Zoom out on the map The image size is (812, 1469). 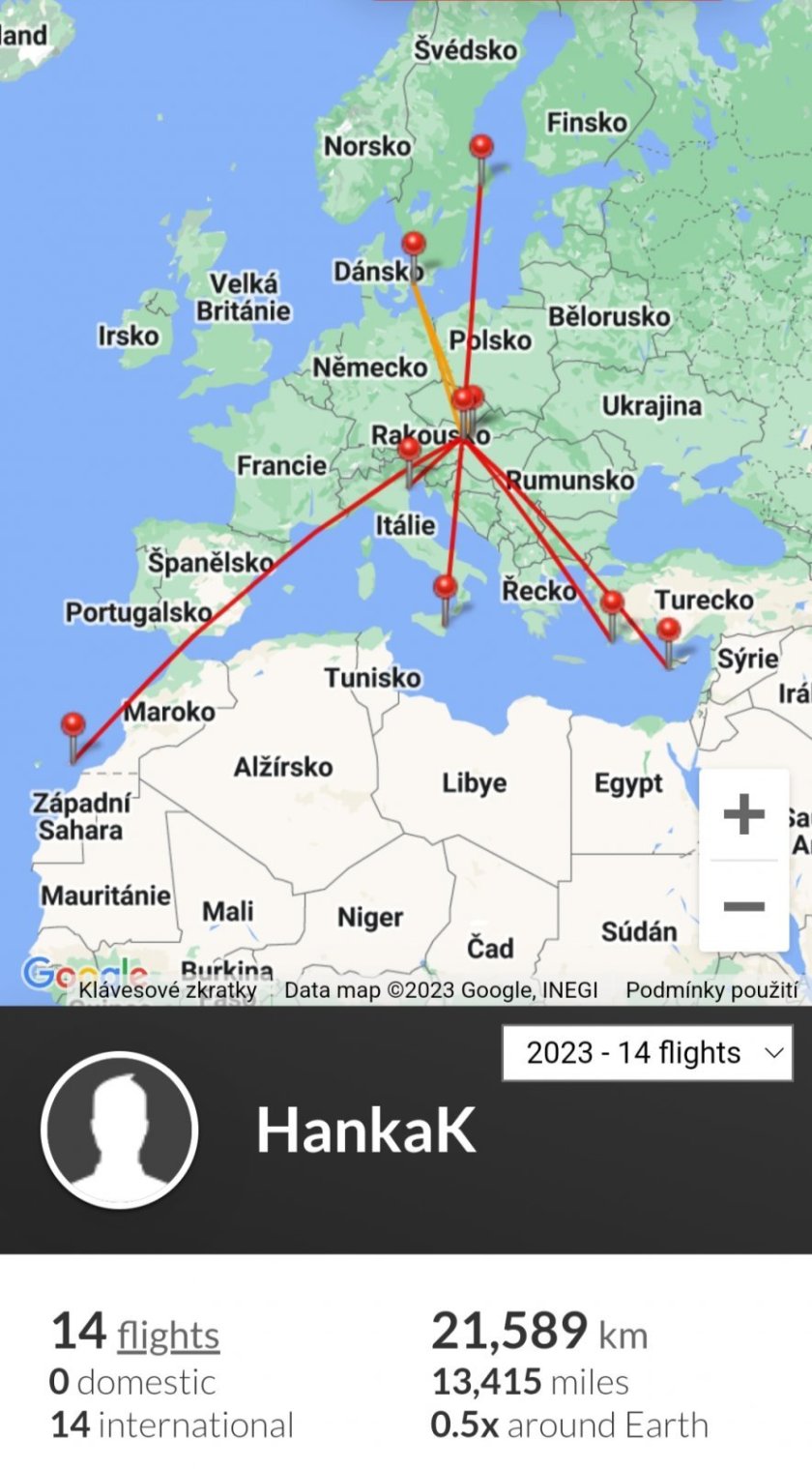pos(743,906)
